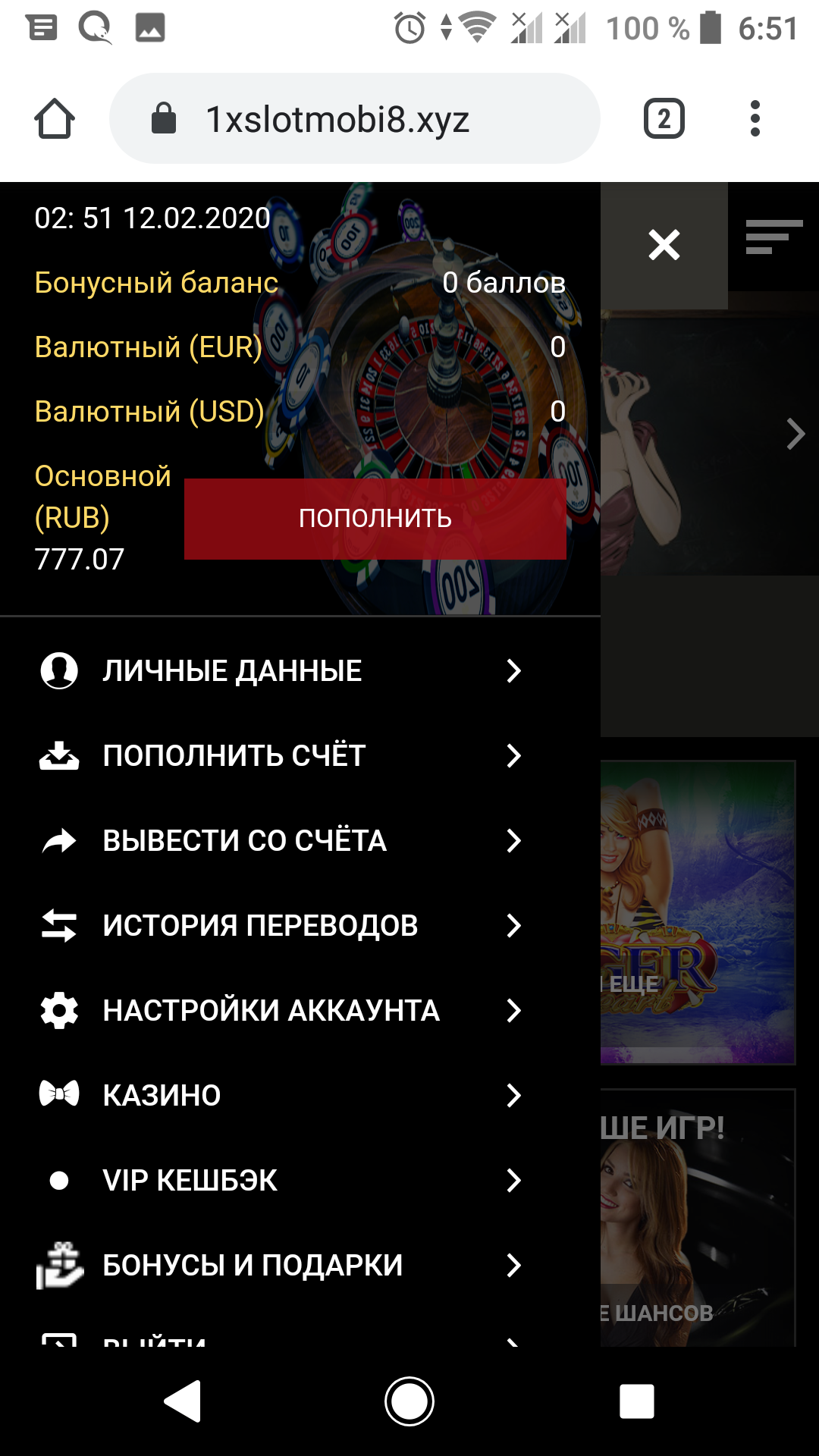
Task: Tap the red ПОПОЛНИТЬ button
Action: coord(375,519)
